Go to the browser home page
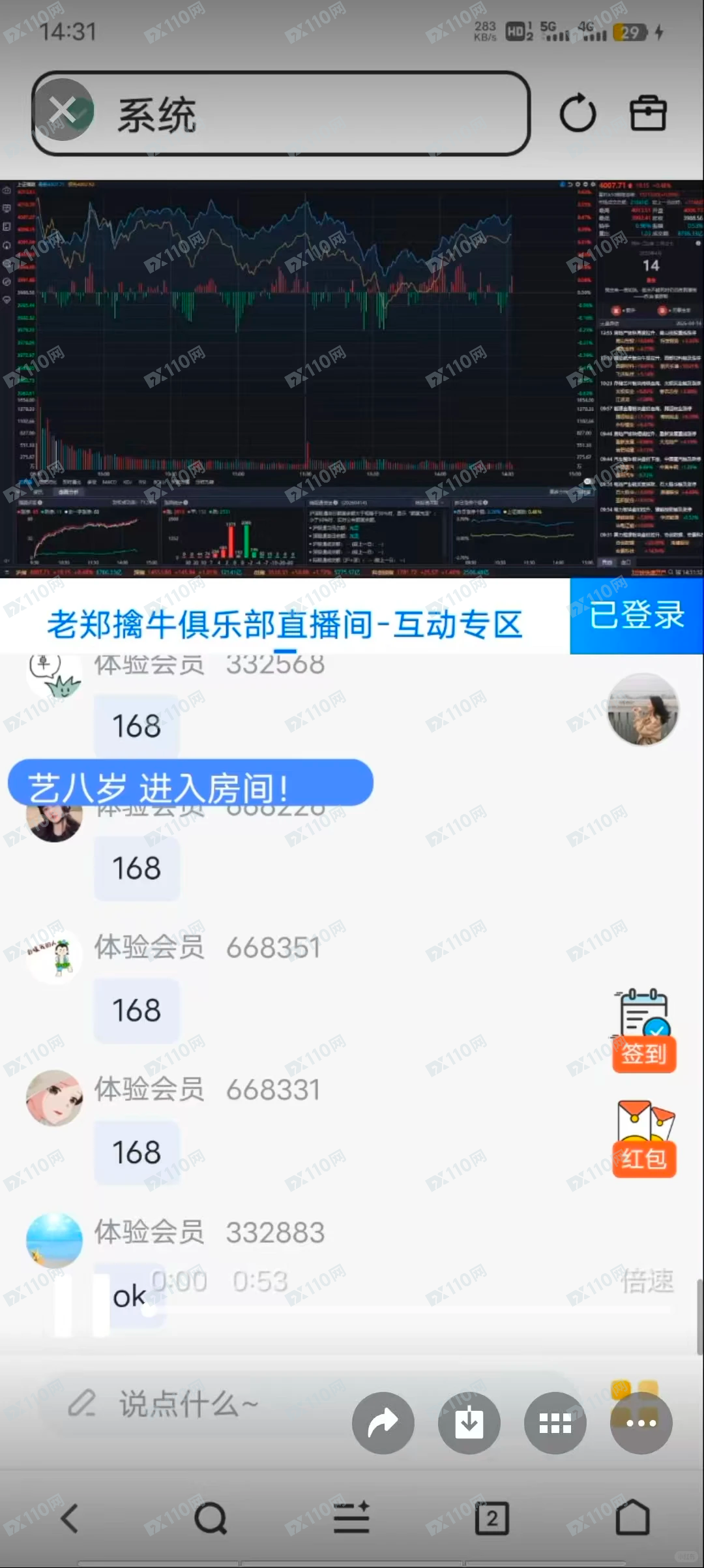The height and width of the screenshot is (1568, 704). [633, 1518]
